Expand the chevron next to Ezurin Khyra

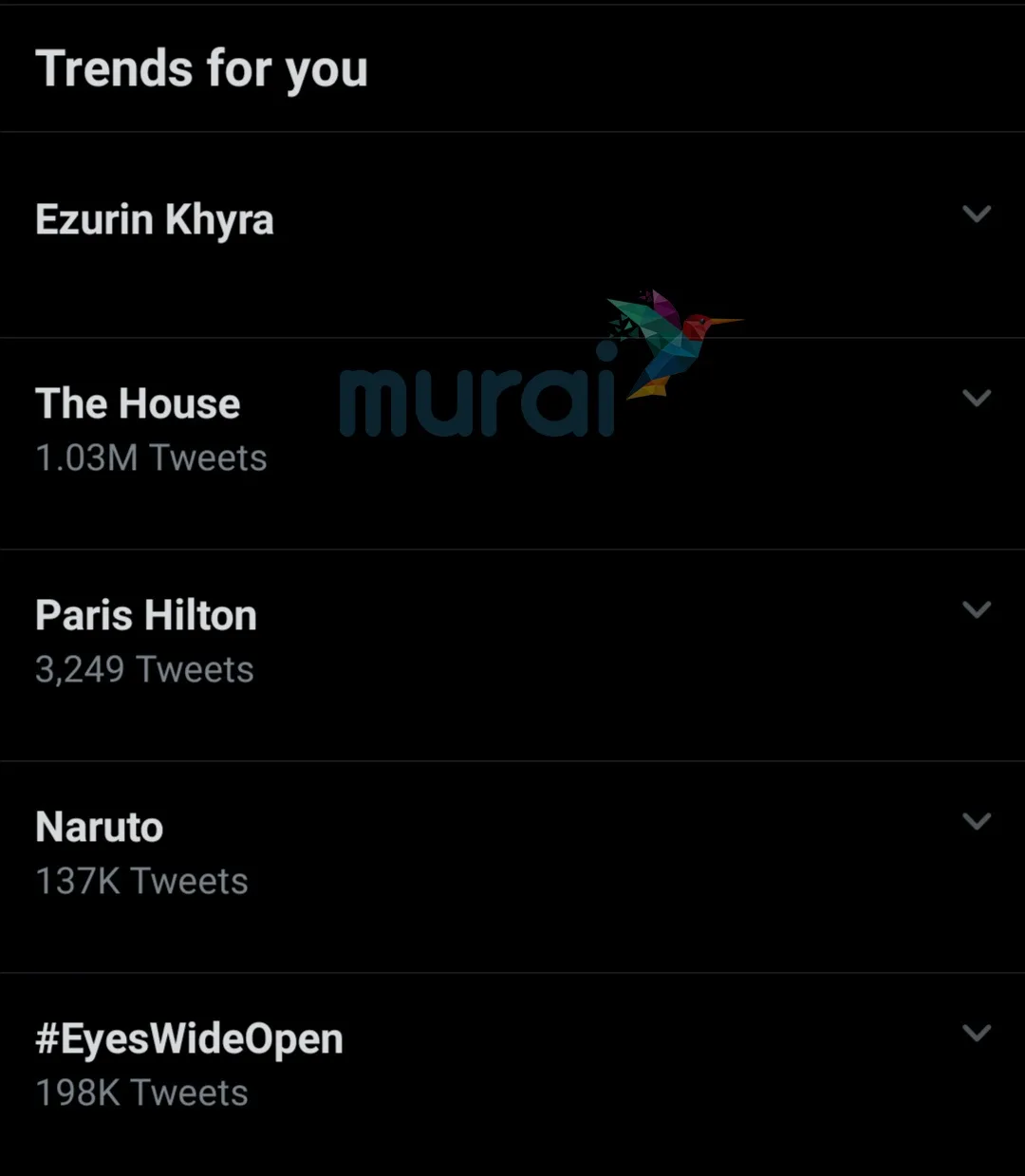977,215
